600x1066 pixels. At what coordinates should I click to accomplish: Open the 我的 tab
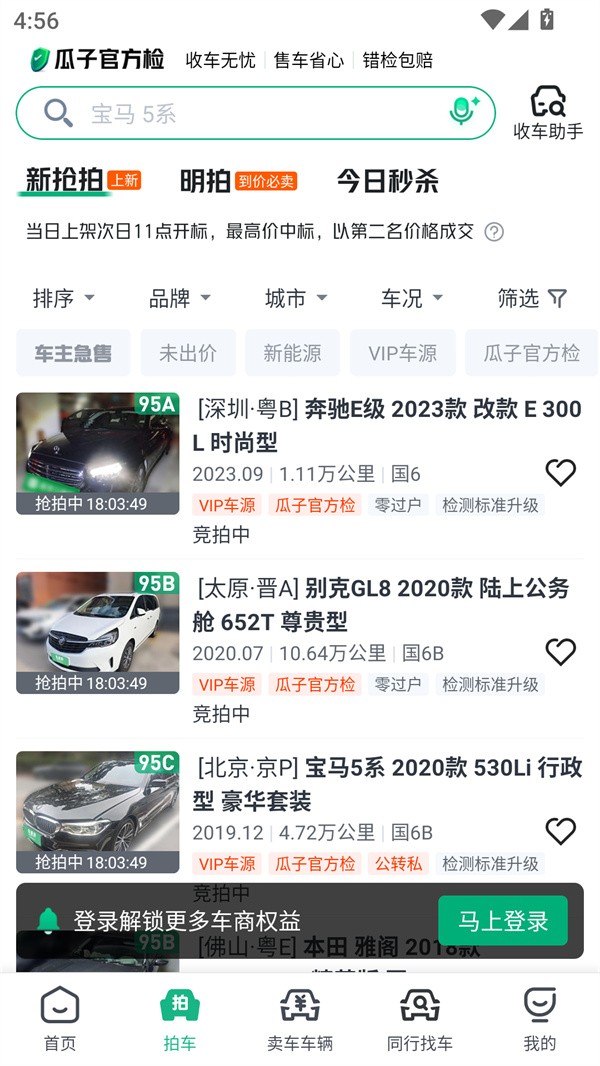pyautogui.click(x=539, y=1019)
